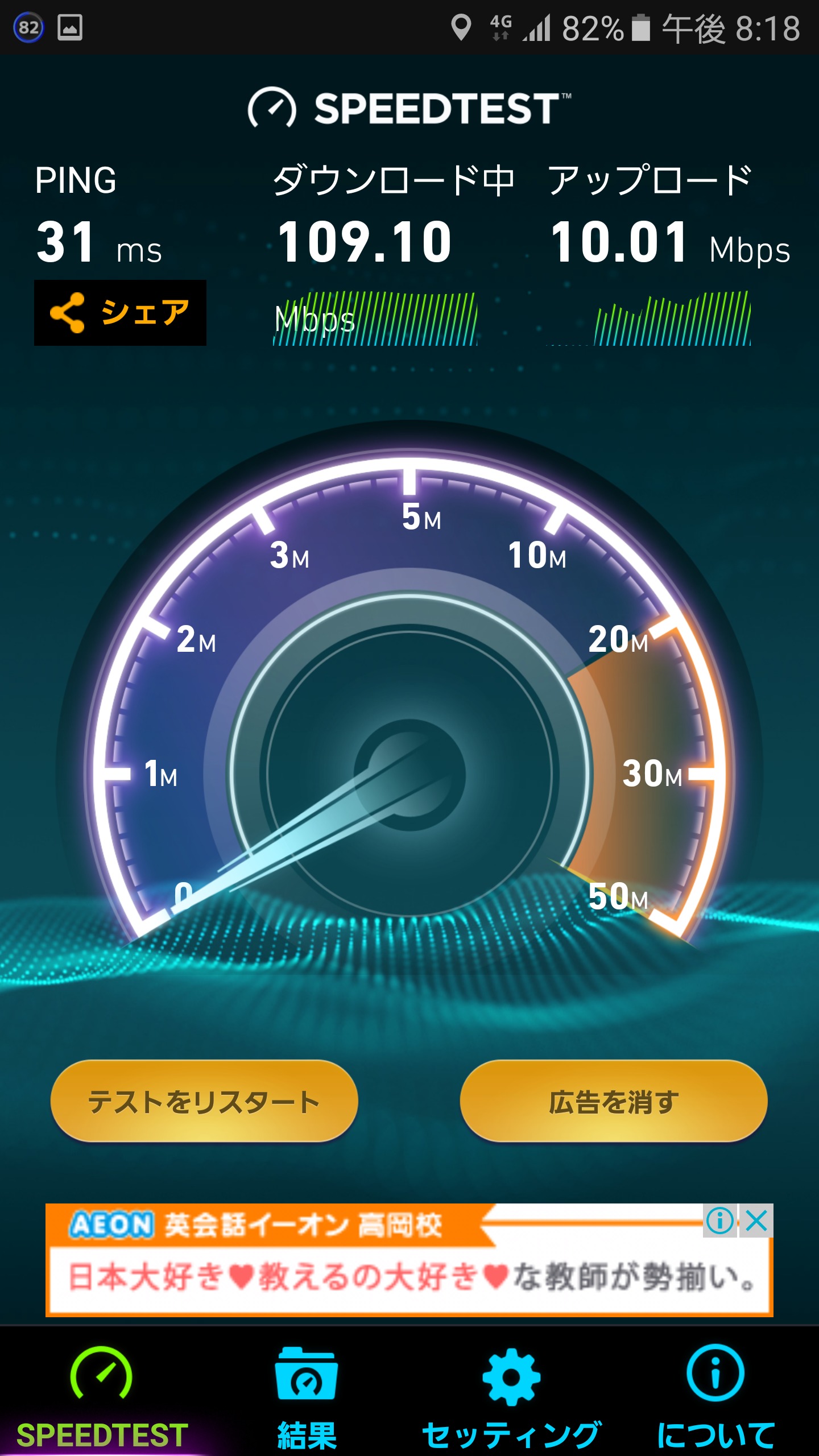The height and width of the screenshot is (1456, 819).
Task: Close the AEON ad banner
Action: click(757, 1221)
